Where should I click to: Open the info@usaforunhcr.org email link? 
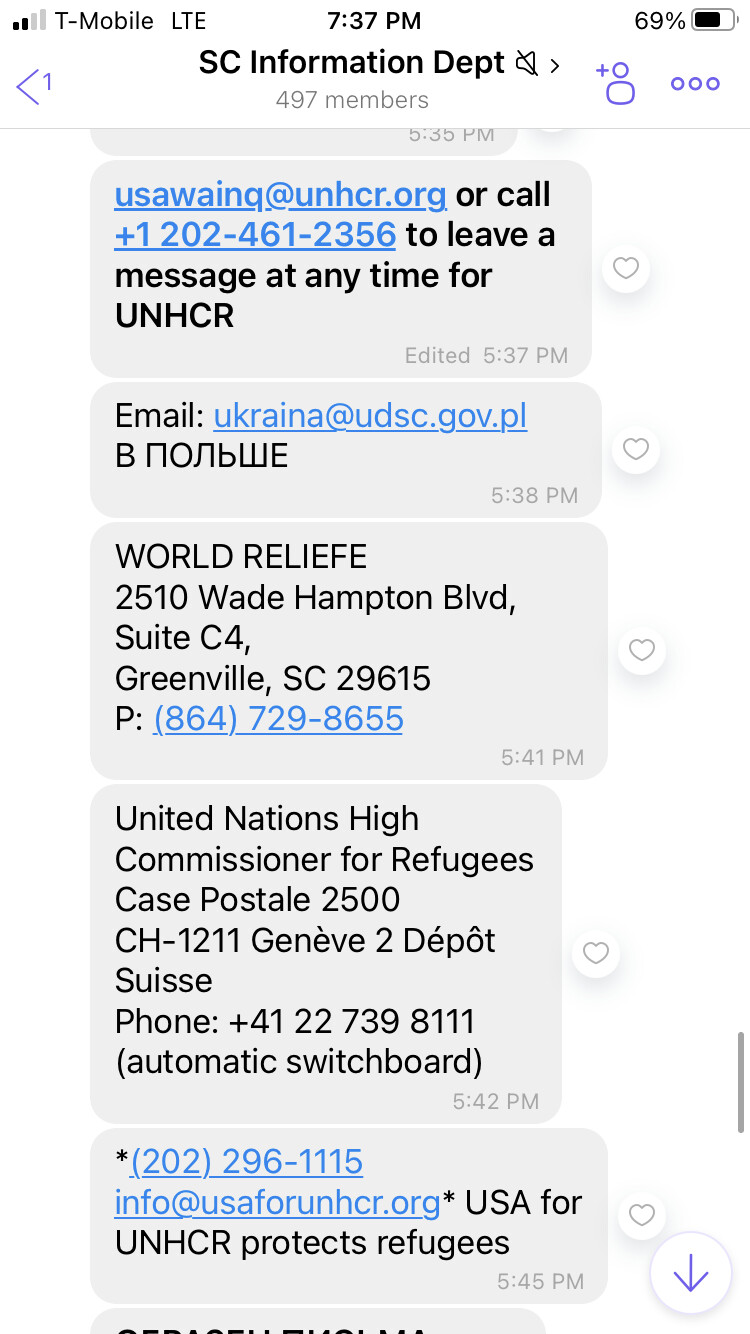pos(278,1202)
